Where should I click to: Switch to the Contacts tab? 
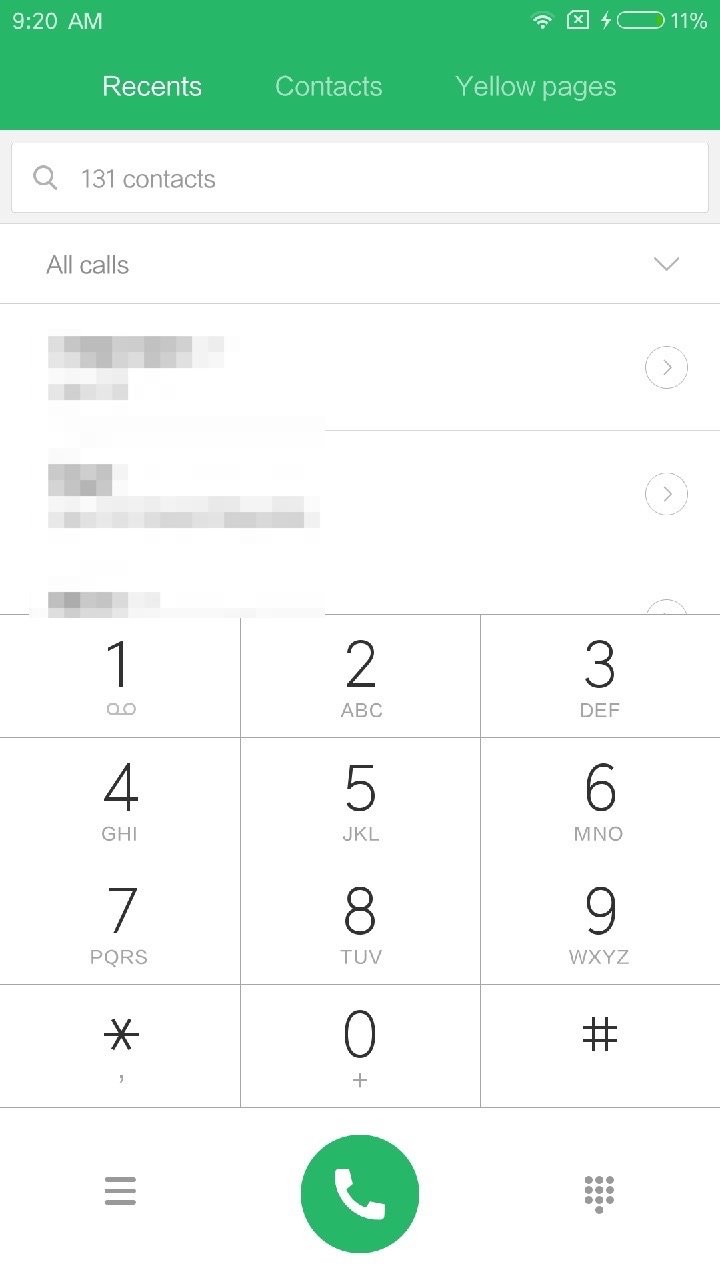328,87
